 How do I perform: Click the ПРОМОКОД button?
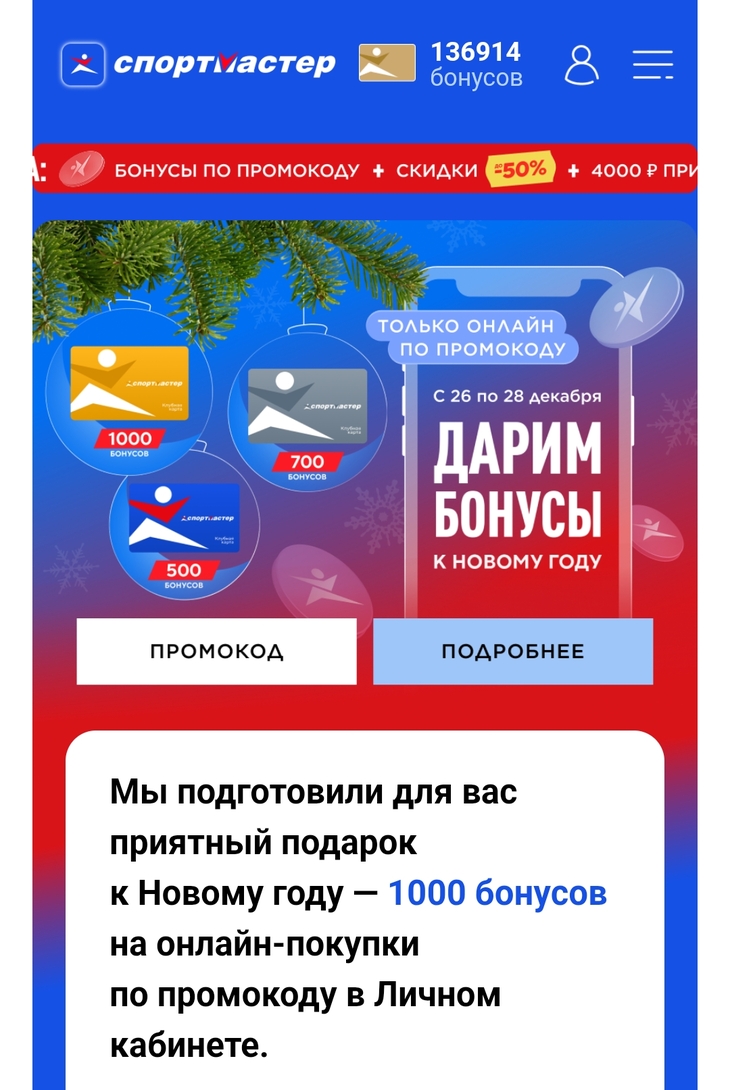pyautogui.click(x=216, y=651)
